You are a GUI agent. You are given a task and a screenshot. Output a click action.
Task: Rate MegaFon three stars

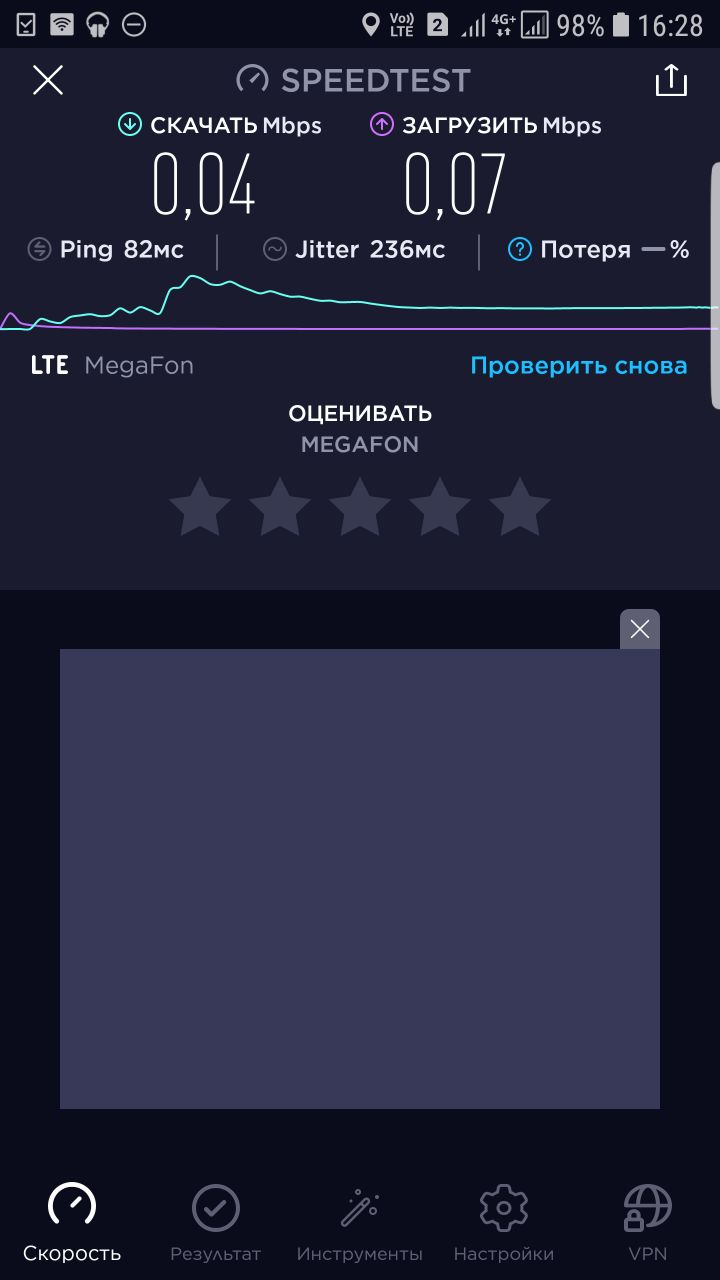(x=360, y=507)
